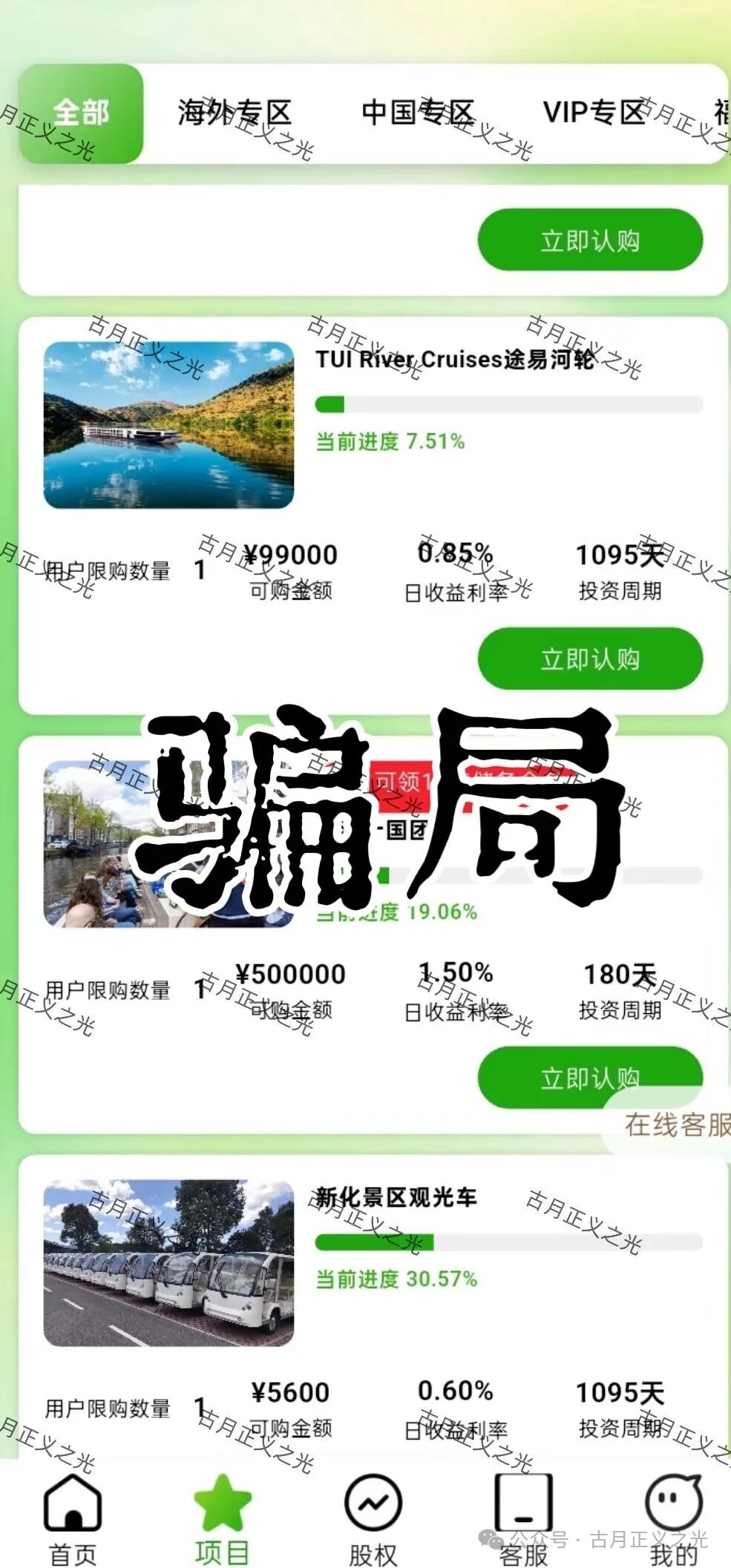Open the 中国专区 tab

tap(418, 113)
